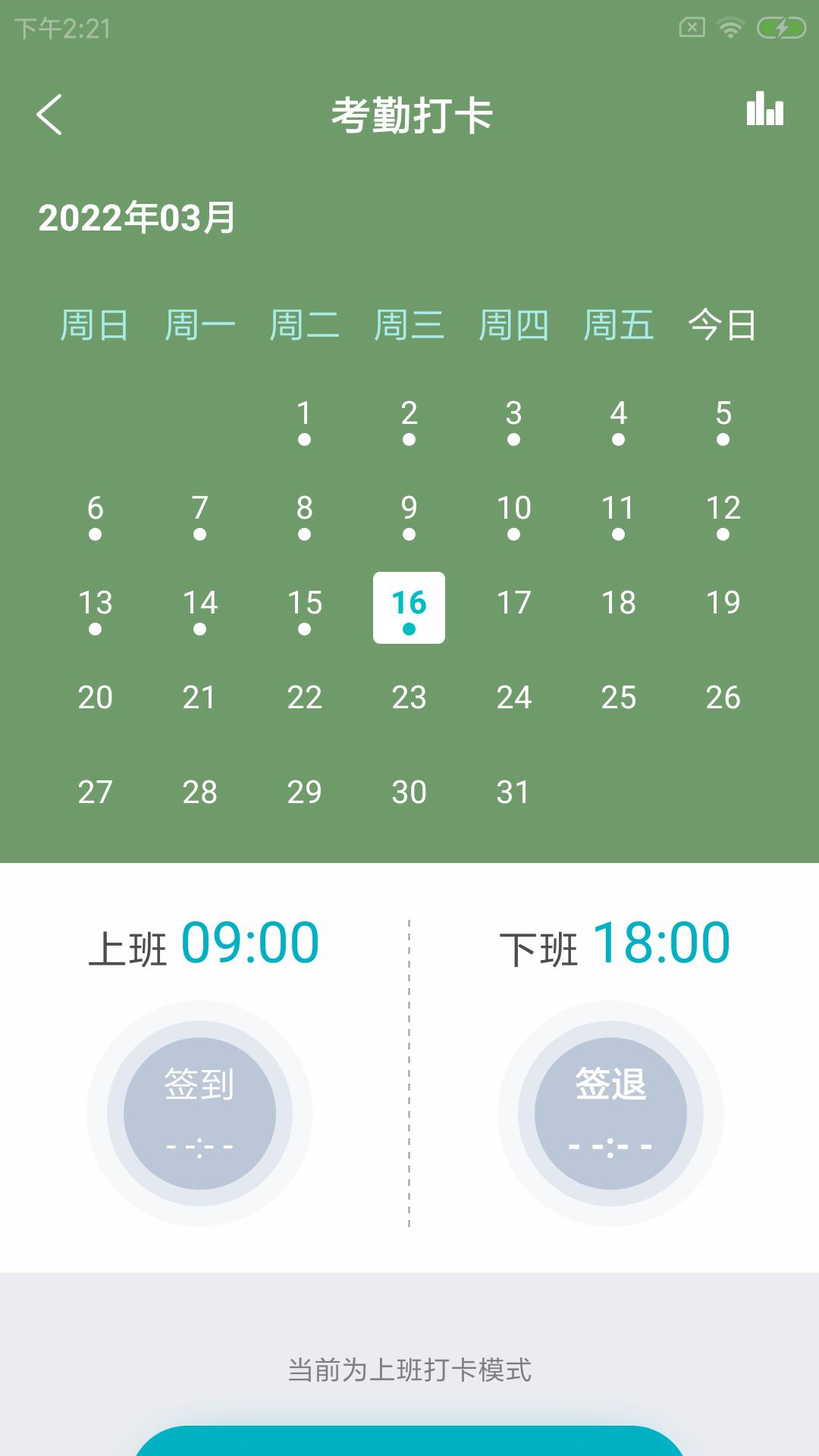The height and width of the screenshot is (1456, 819).
Task: Tap the 周日 weekday header
Action: pyautogui.click(x=95, y=325)
